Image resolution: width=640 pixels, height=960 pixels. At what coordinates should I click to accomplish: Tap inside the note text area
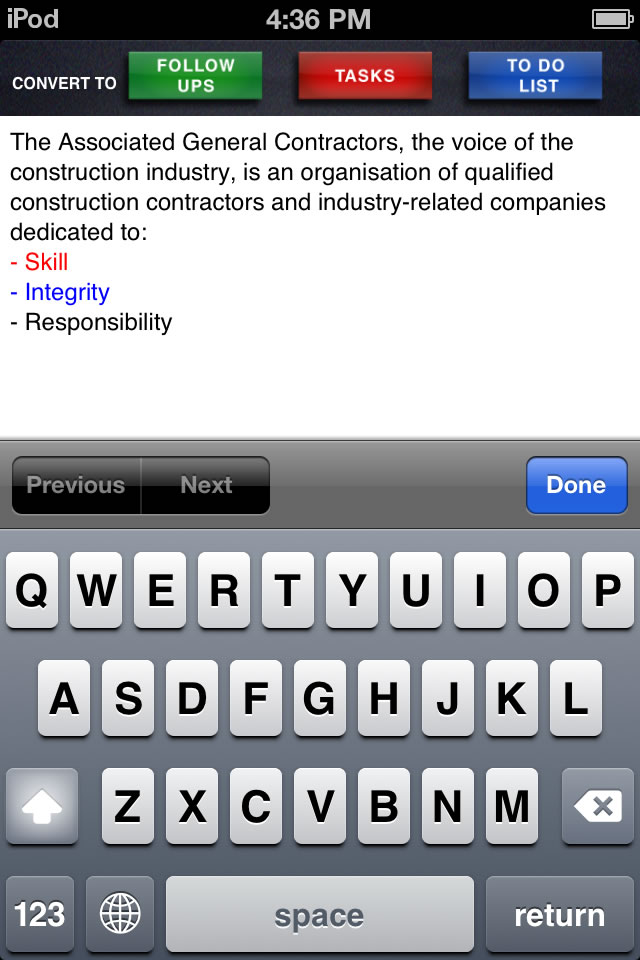(x=320, y=380)
